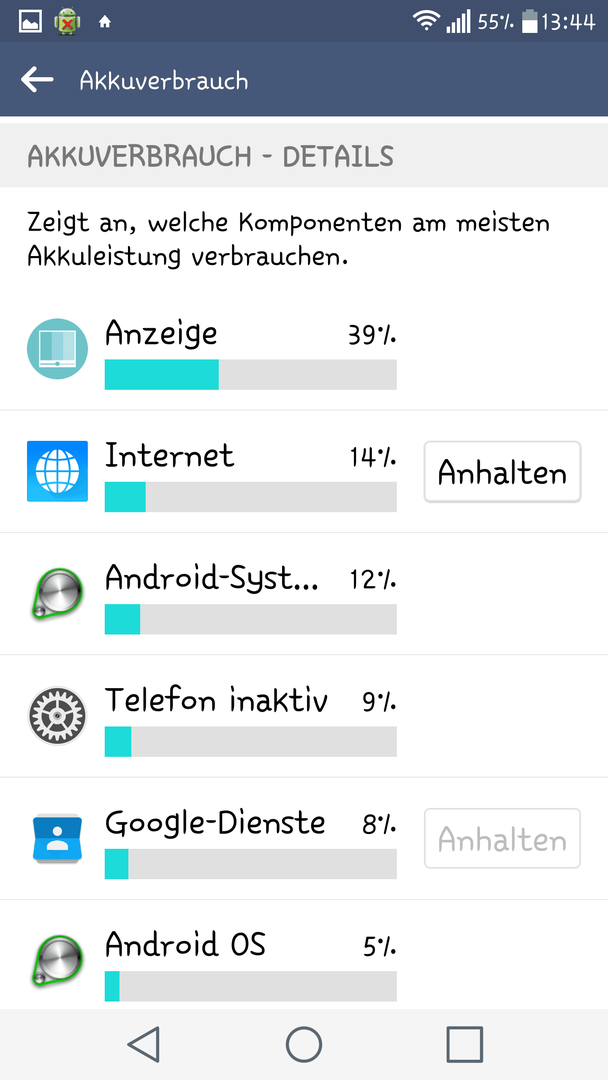Open Android OS battery usage entry
Image resolution: width=608 pixels, height=1080 pixels.
pos(304,955)
